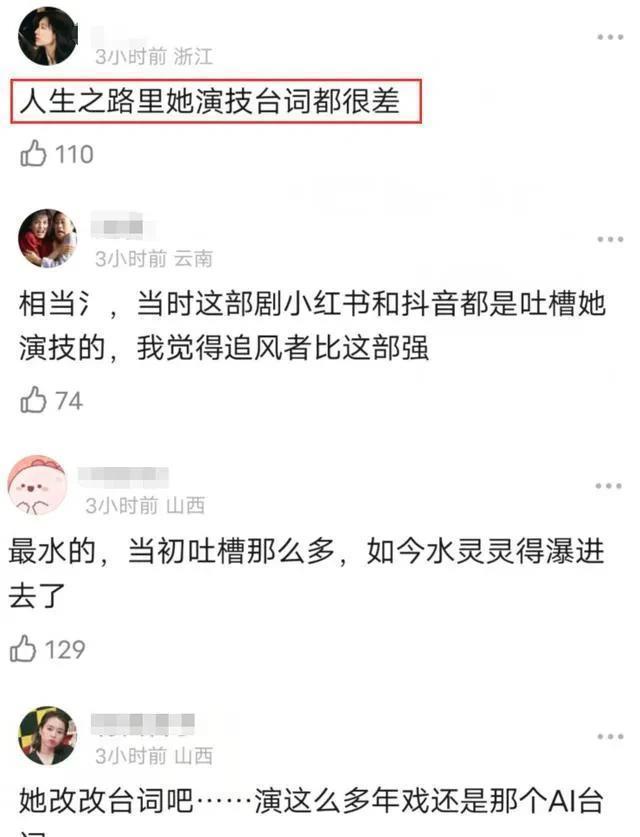640x837 pixels.
Task: Like the comment with 110 likes
Action: coord(33,154)
